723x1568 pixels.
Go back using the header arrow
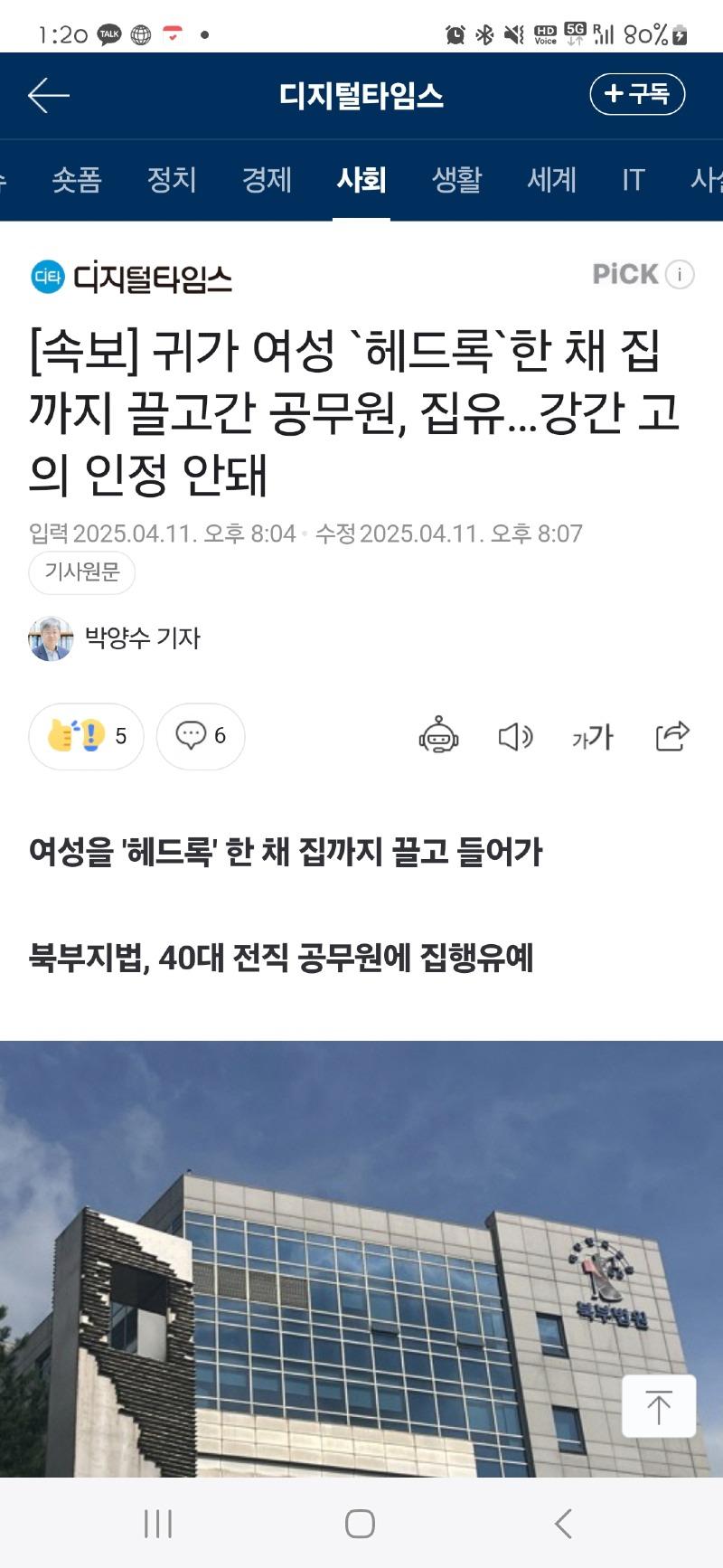pyautogui.click(x=49, y=95)
